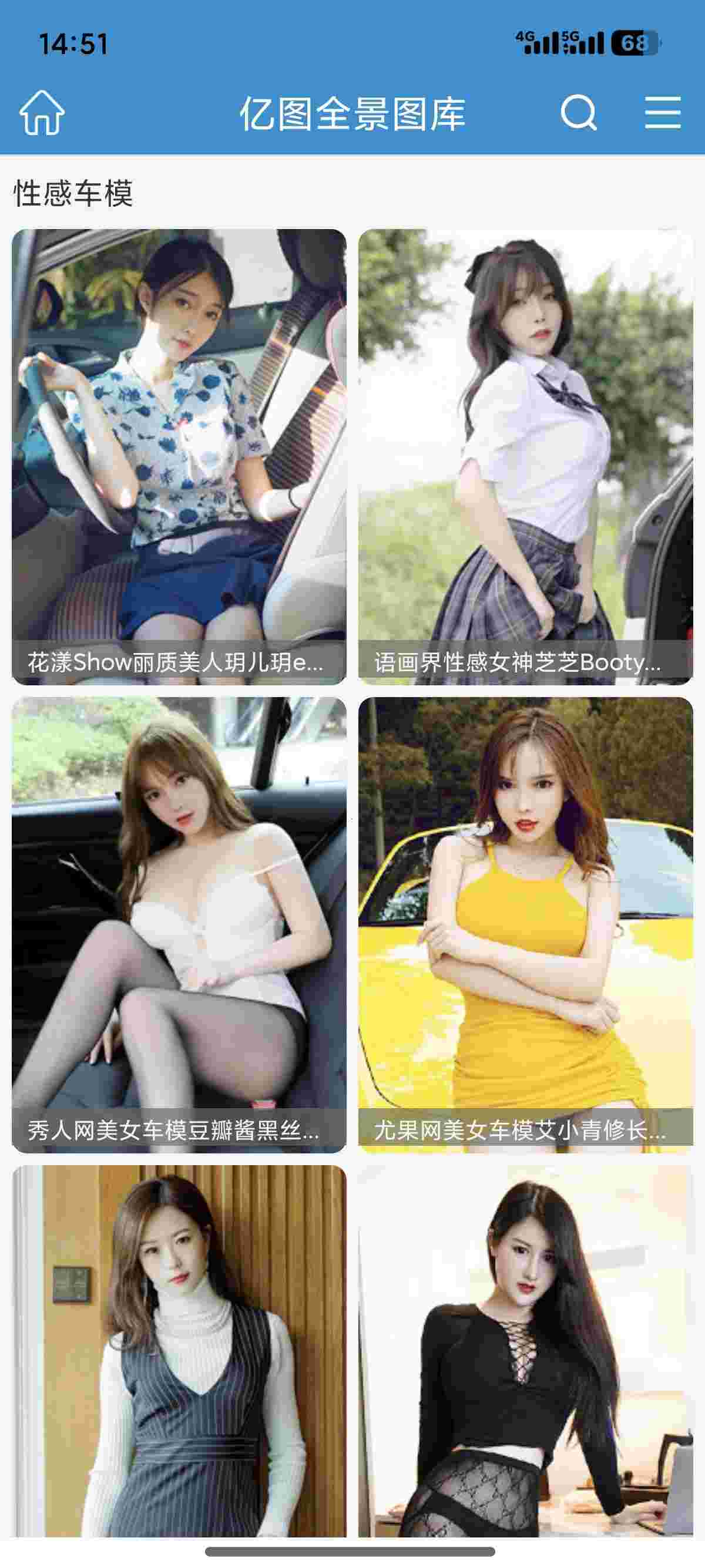This screenshot has width=705, height=1568.
Task: Select the tile with the black lace-up top
Action: (525, 1351)
